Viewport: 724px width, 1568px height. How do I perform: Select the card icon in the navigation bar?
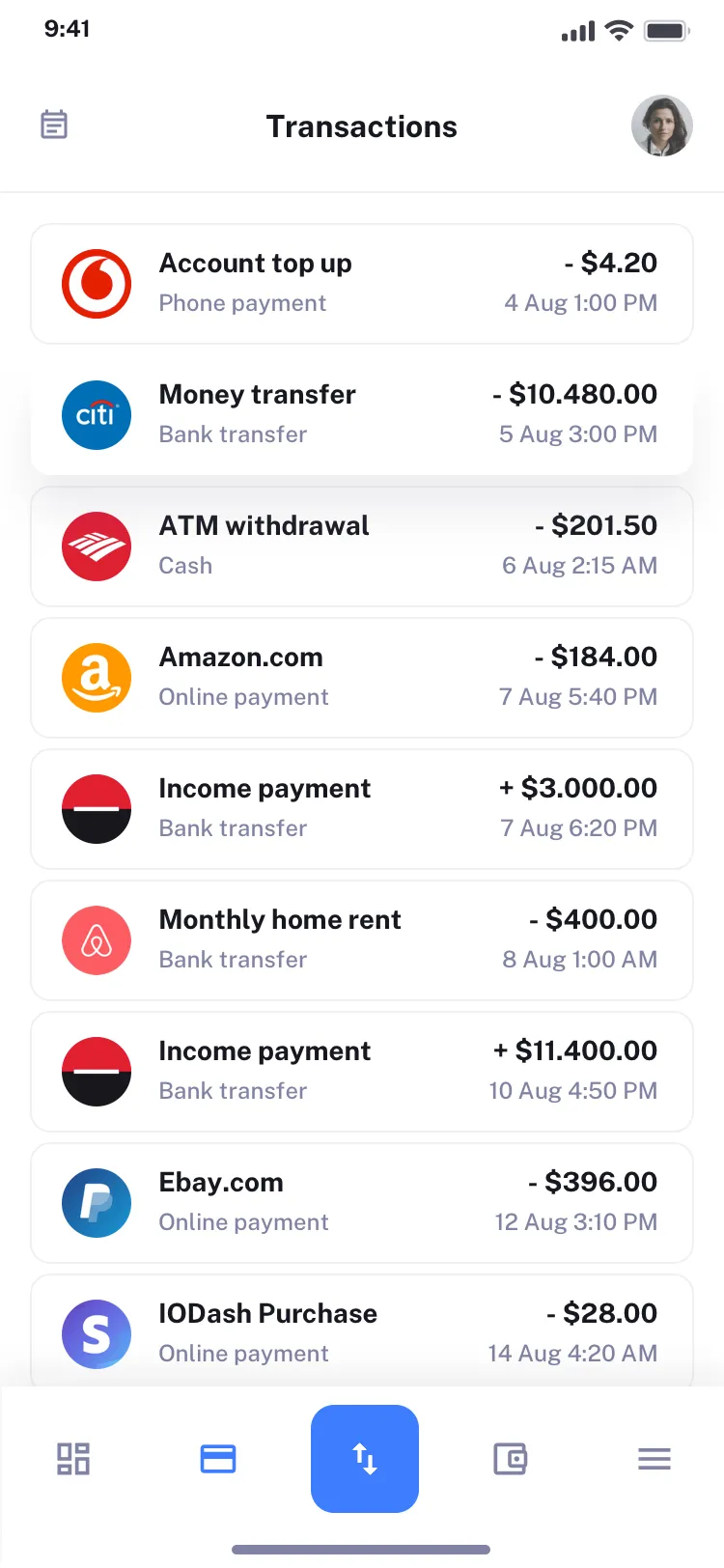coord(218,1459)
